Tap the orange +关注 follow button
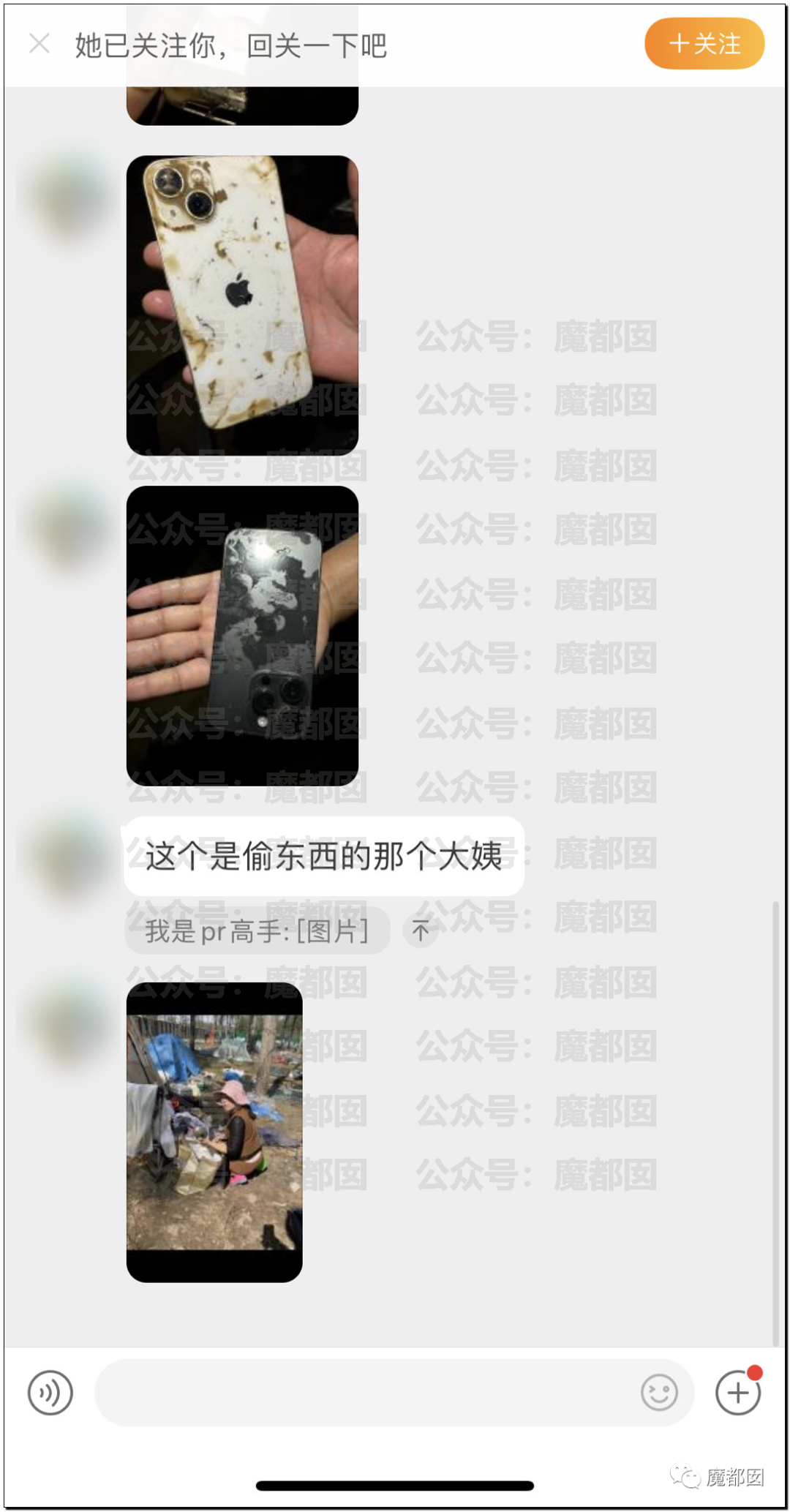790x1512 pixels. pyautogui.click(x=704, y=44)
